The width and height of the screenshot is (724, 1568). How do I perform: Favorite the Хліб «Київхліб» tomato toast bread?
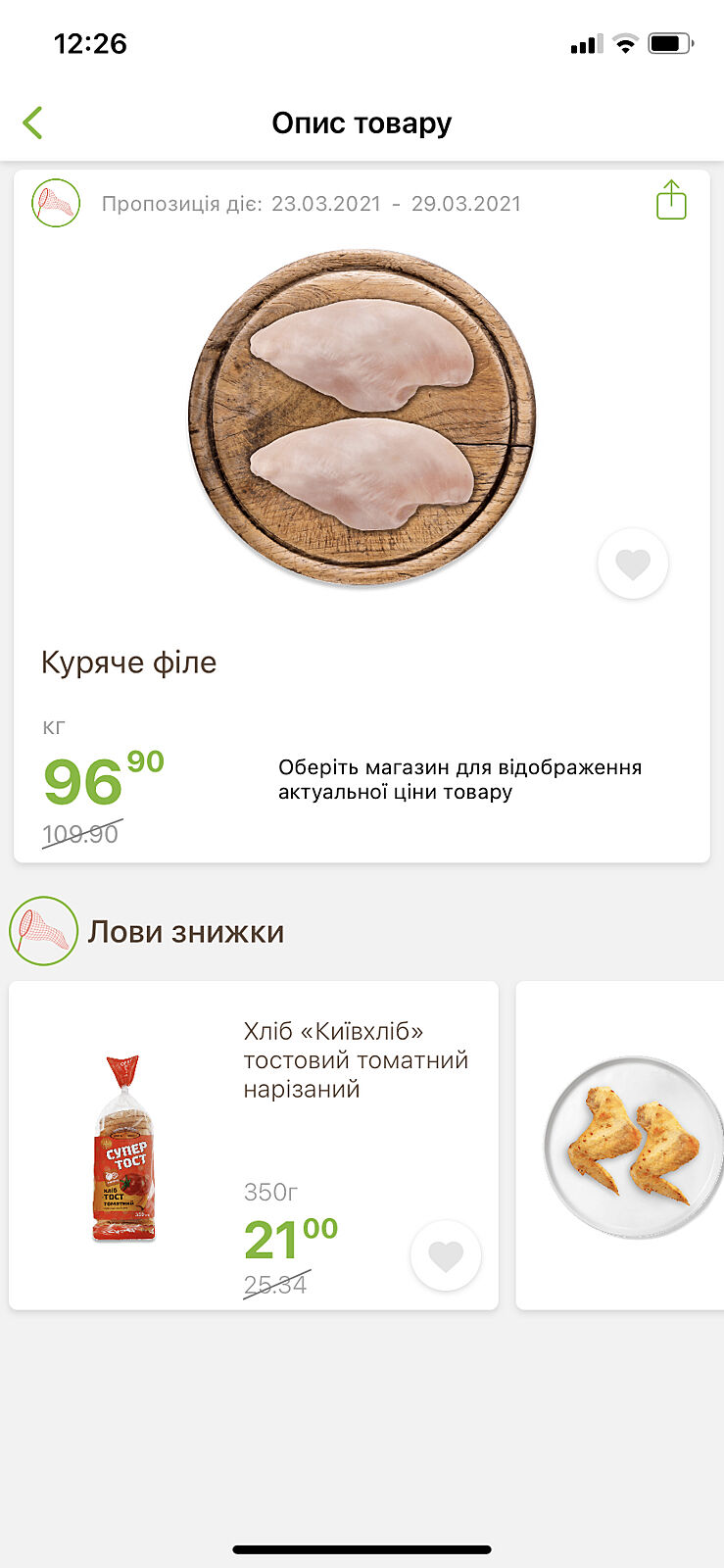coord(446,1255)
